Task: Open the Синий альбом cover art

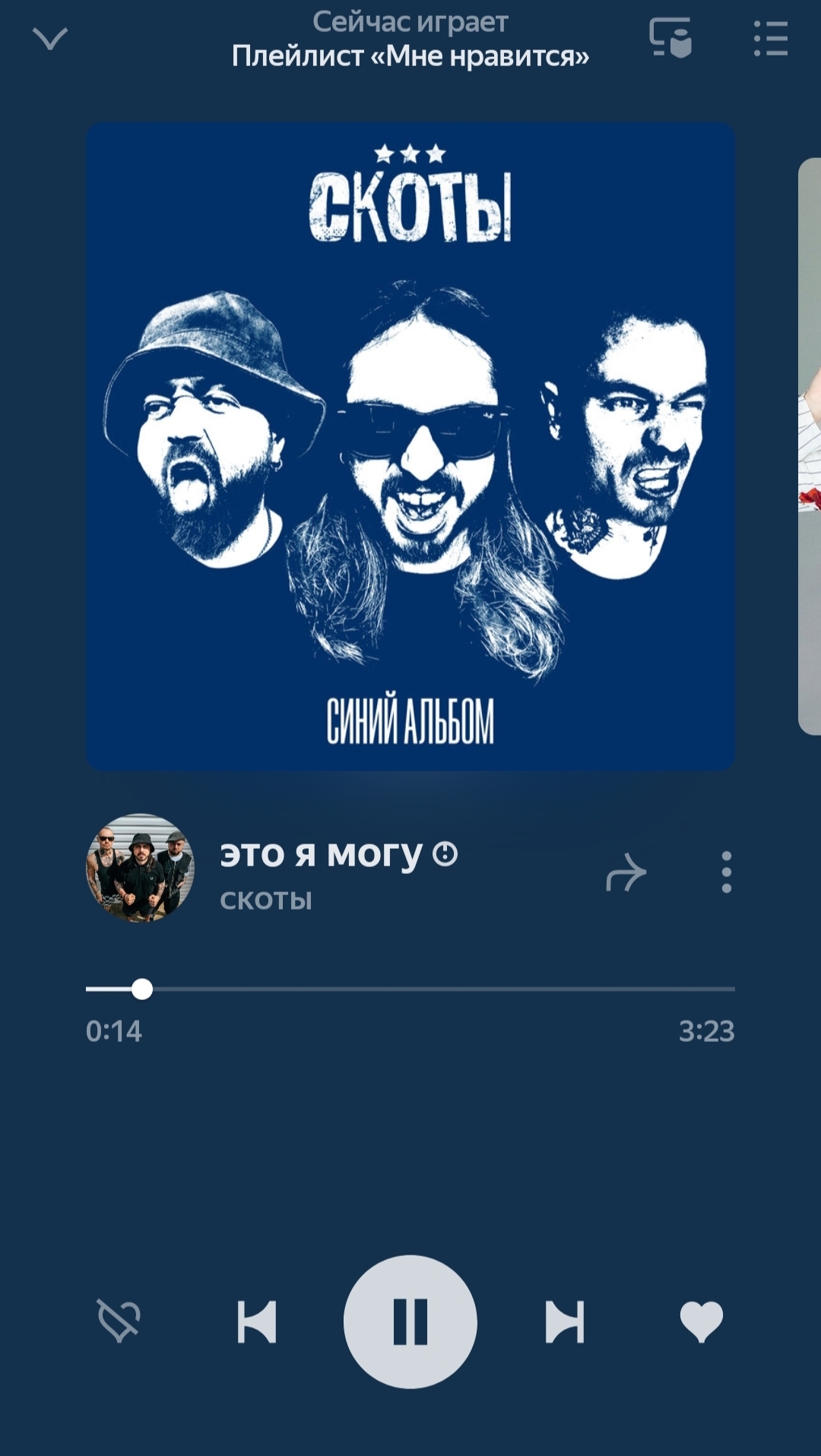Action: tap(410, 447)
